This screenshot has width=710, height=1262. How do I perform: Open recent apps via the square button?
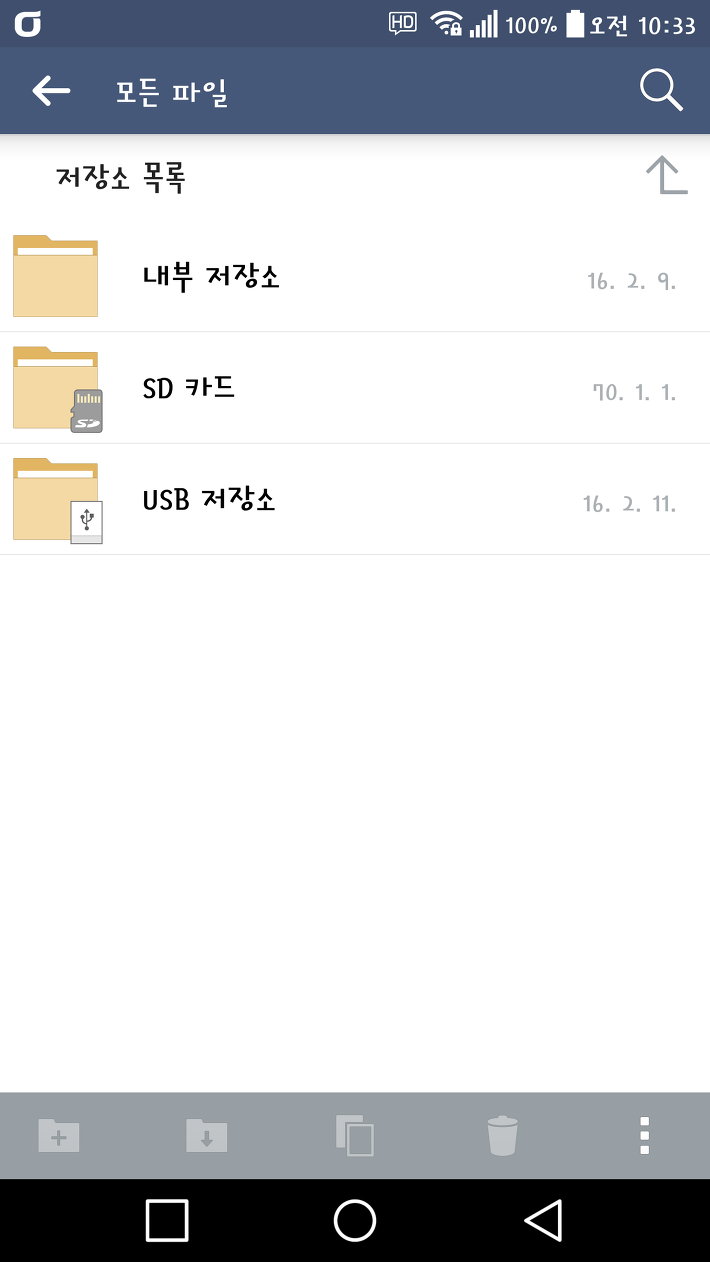[167, 1220]
